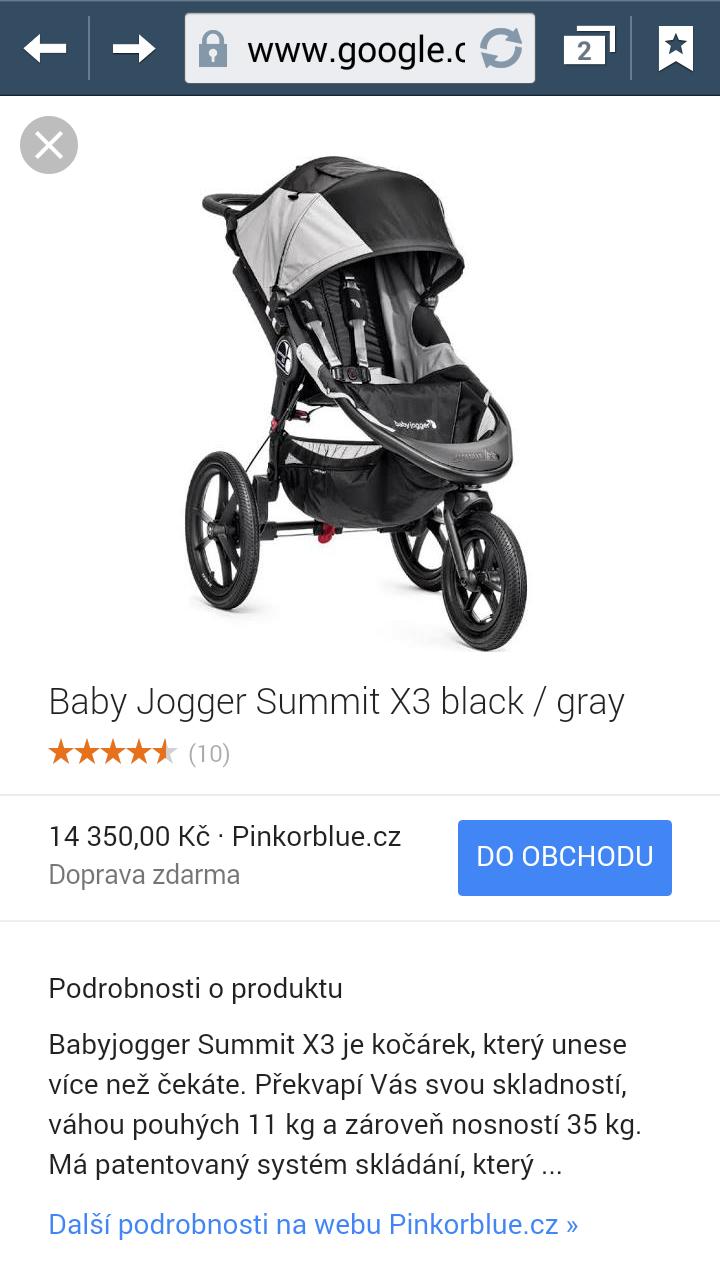Open Další podrobnosti na webu Pinkorblue.cz link
The width and height of the screenshot is (720, 1280).
coord(313,1224)
